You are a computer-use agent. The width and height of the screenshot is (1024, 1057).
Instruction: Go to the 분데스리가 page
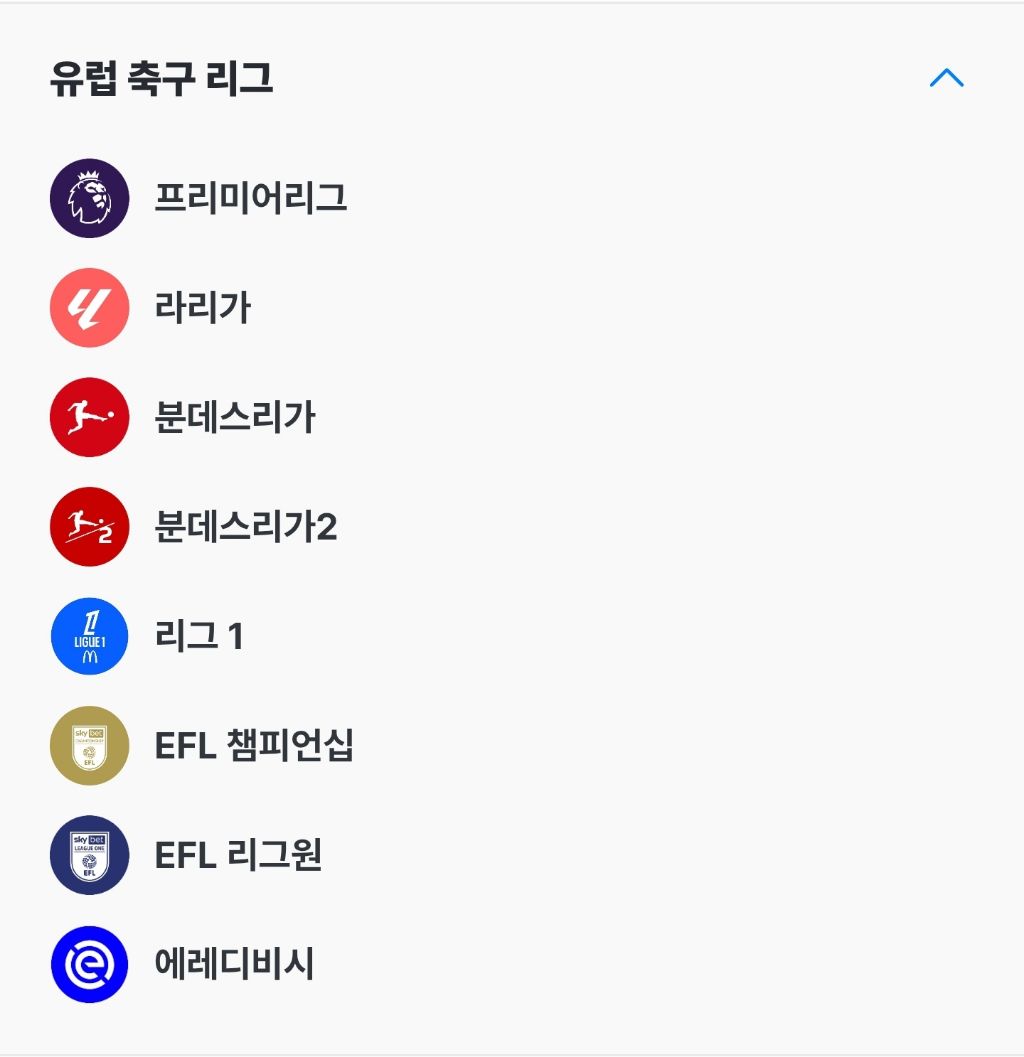pyautogui.click(x=235, y=417)
